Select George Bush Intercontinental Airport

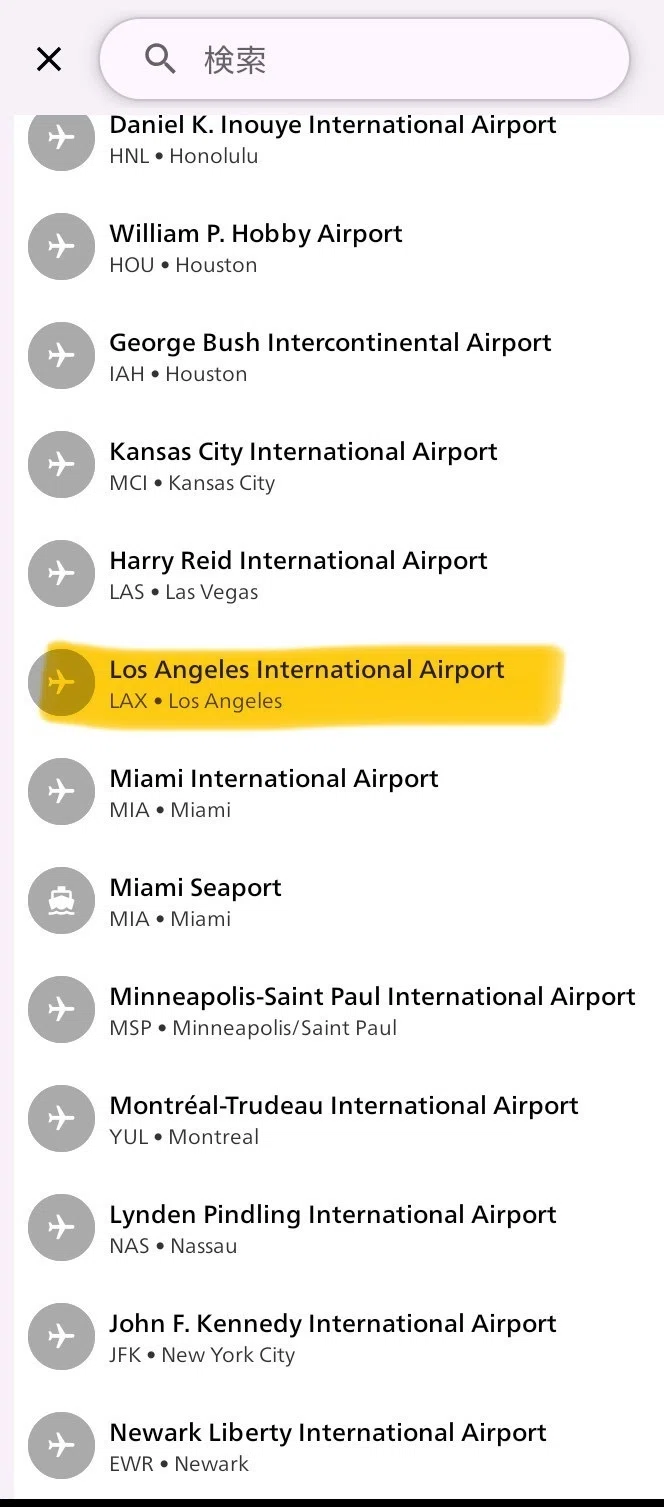[x=339, y=356]
